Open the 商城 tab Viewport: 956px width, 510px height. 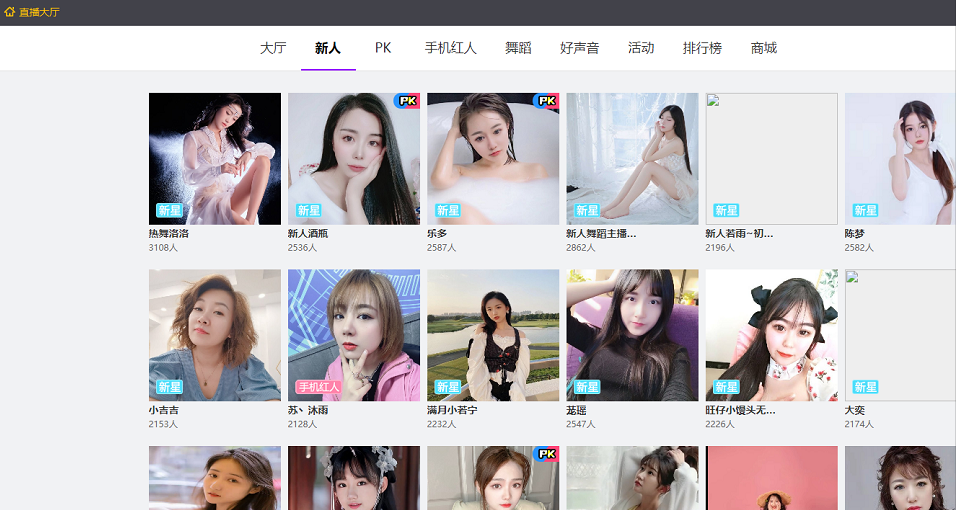coord(764,48)
